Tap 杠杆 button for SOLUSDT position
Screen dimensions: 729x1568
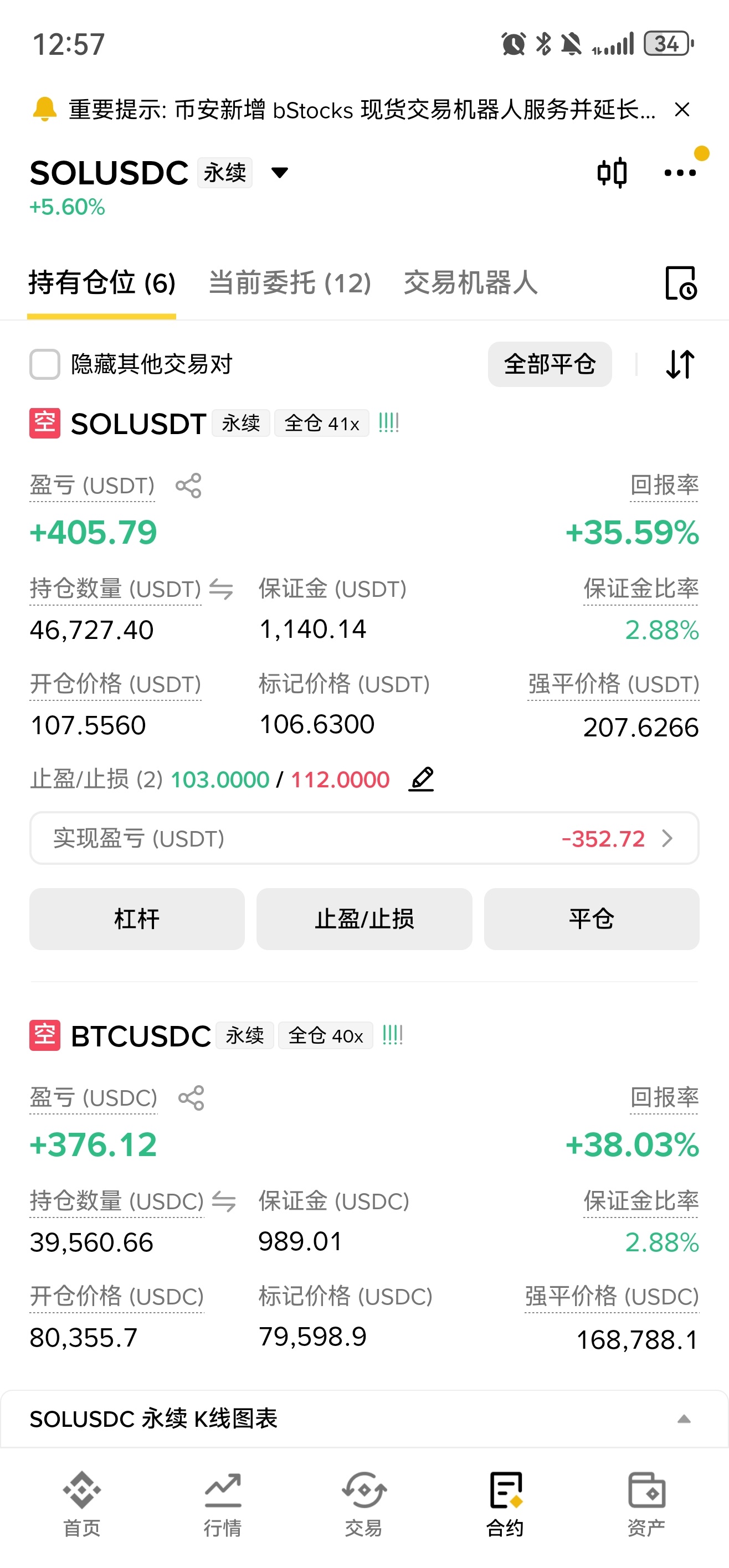[x=137, y=919]
